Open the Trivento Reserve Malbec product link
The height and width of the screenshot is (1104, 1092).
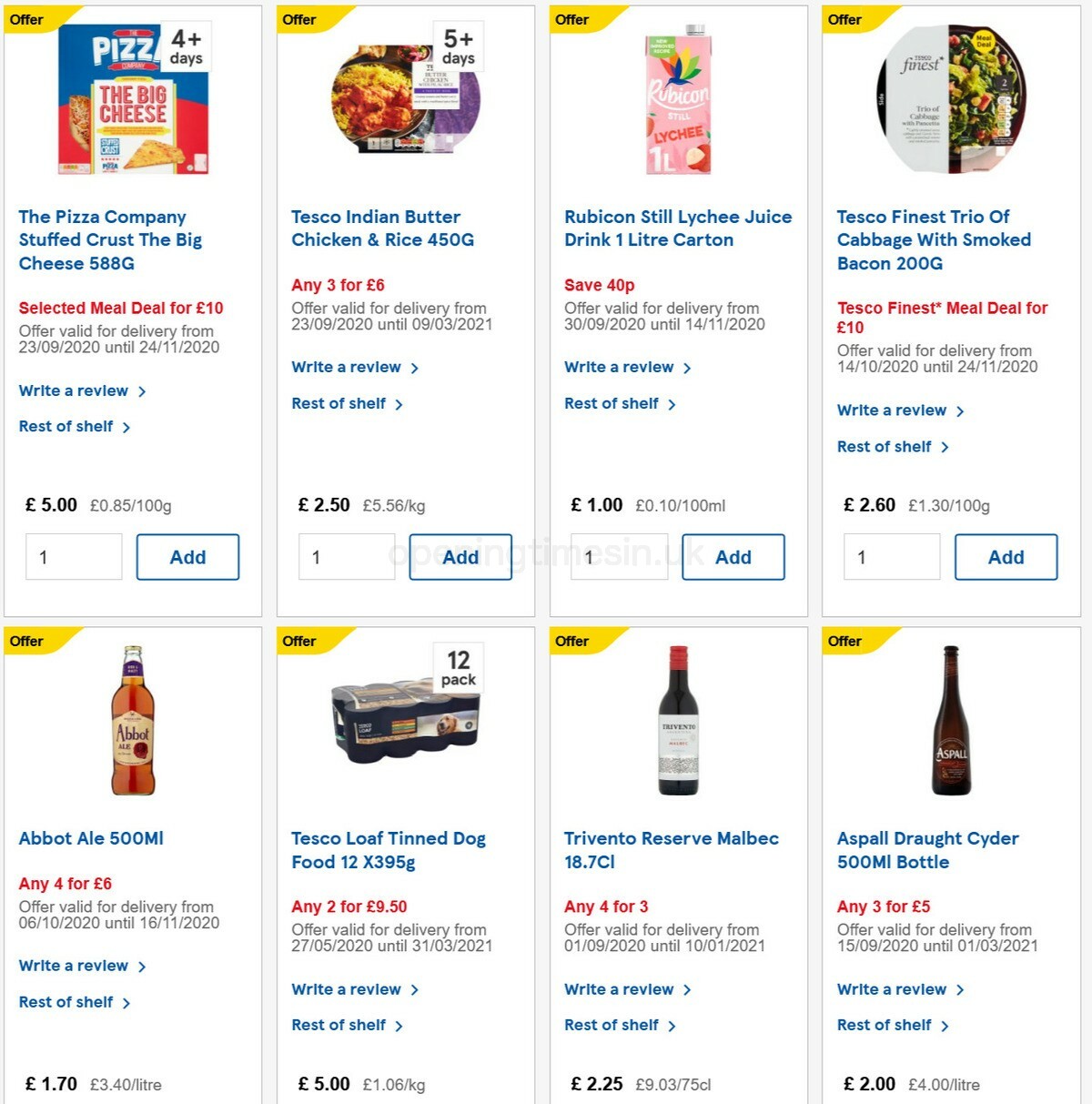tap(671, 850)
